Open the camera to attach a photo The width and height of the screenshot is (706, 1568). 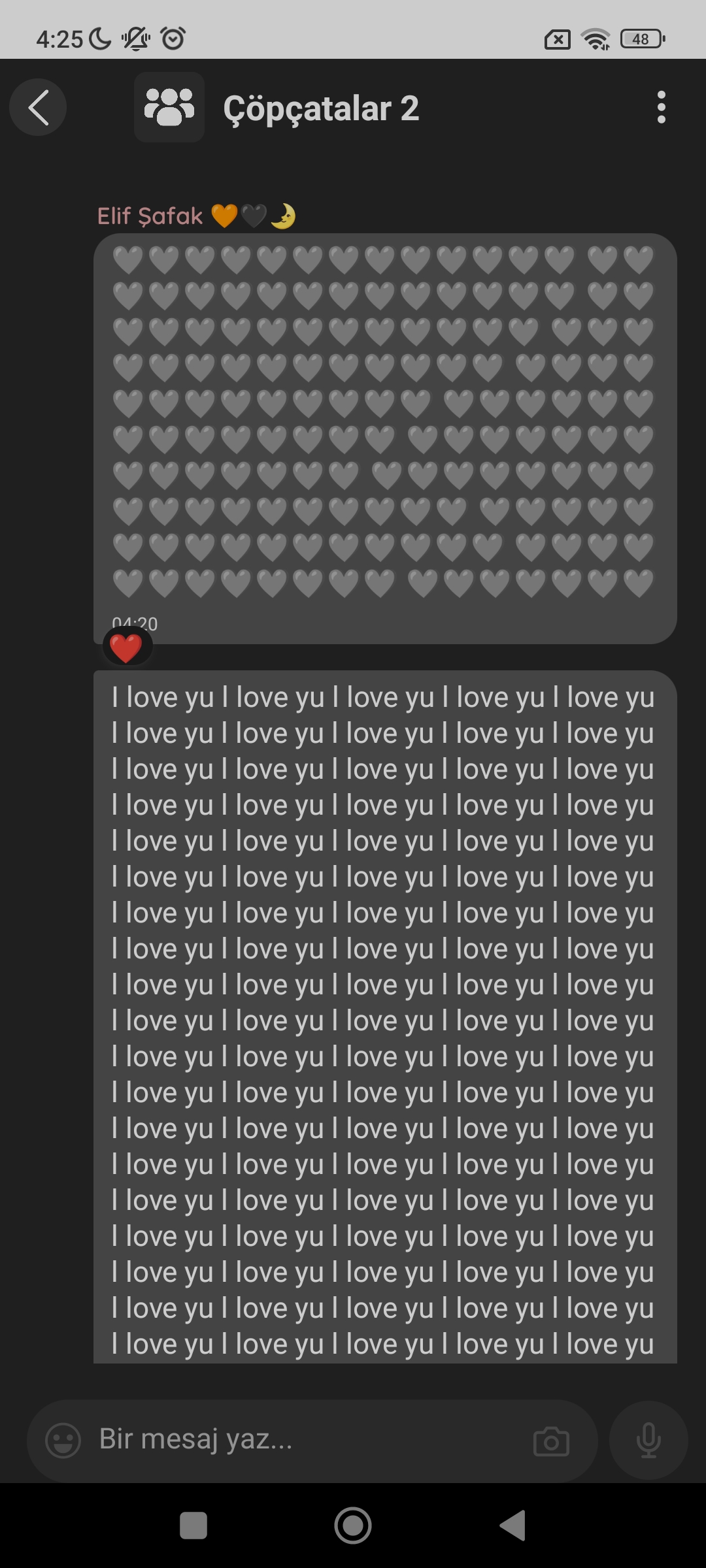tap(551, 1441)
